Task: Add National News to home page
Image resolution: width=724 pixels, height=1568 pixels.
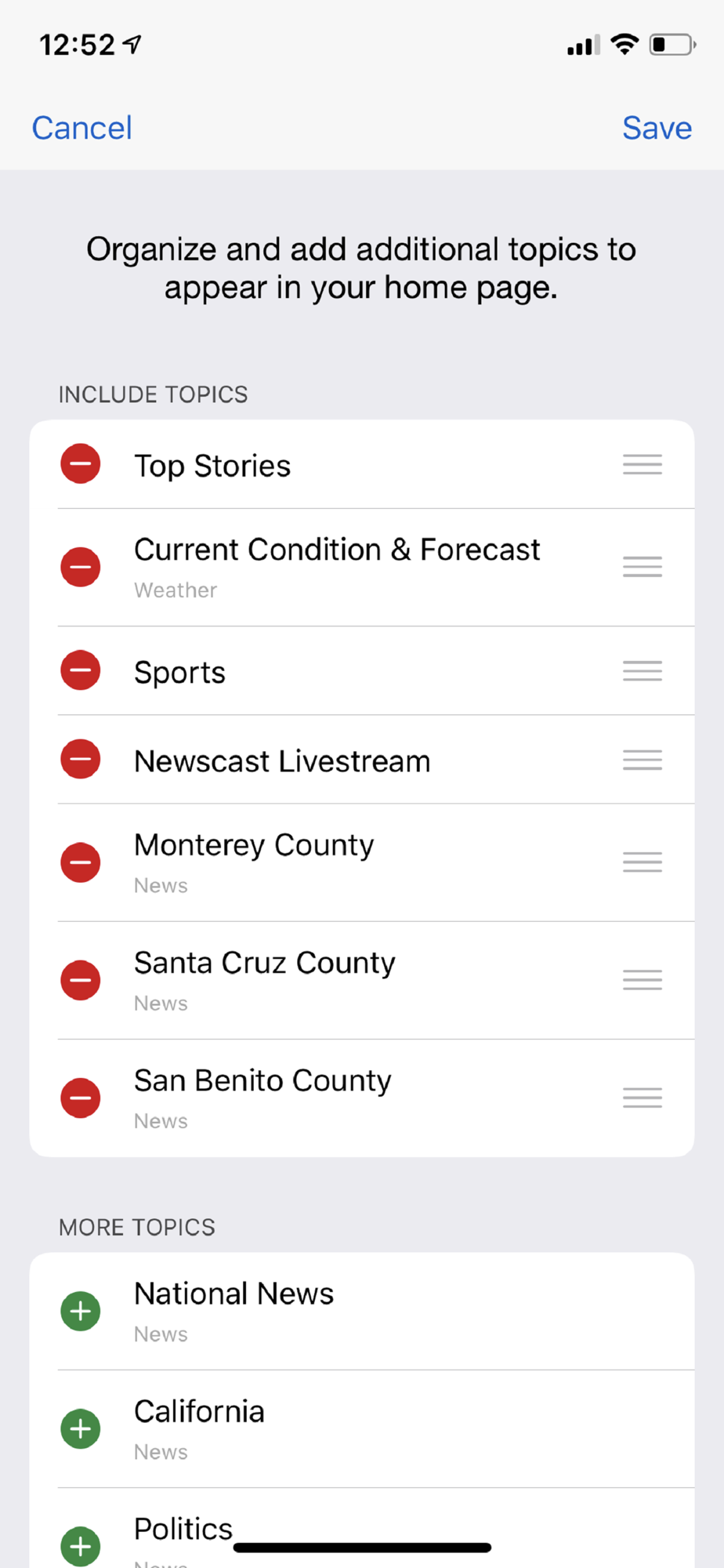Action: pos(81,1311)
